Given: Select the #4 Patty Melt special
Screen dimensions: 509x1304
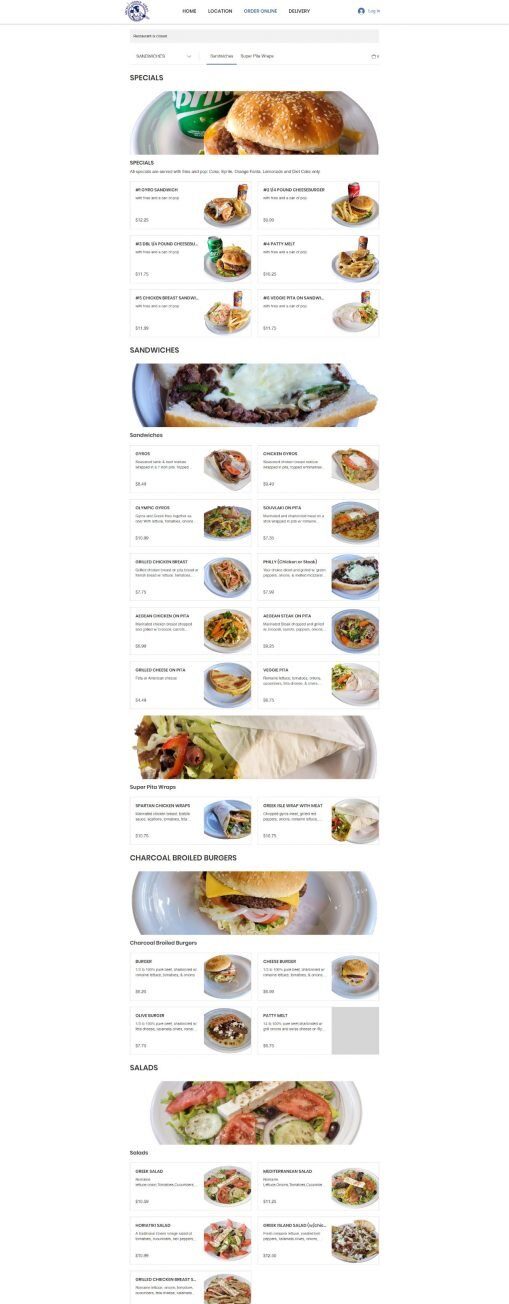Looking at the screenshot, I should (x=318, y=259).
